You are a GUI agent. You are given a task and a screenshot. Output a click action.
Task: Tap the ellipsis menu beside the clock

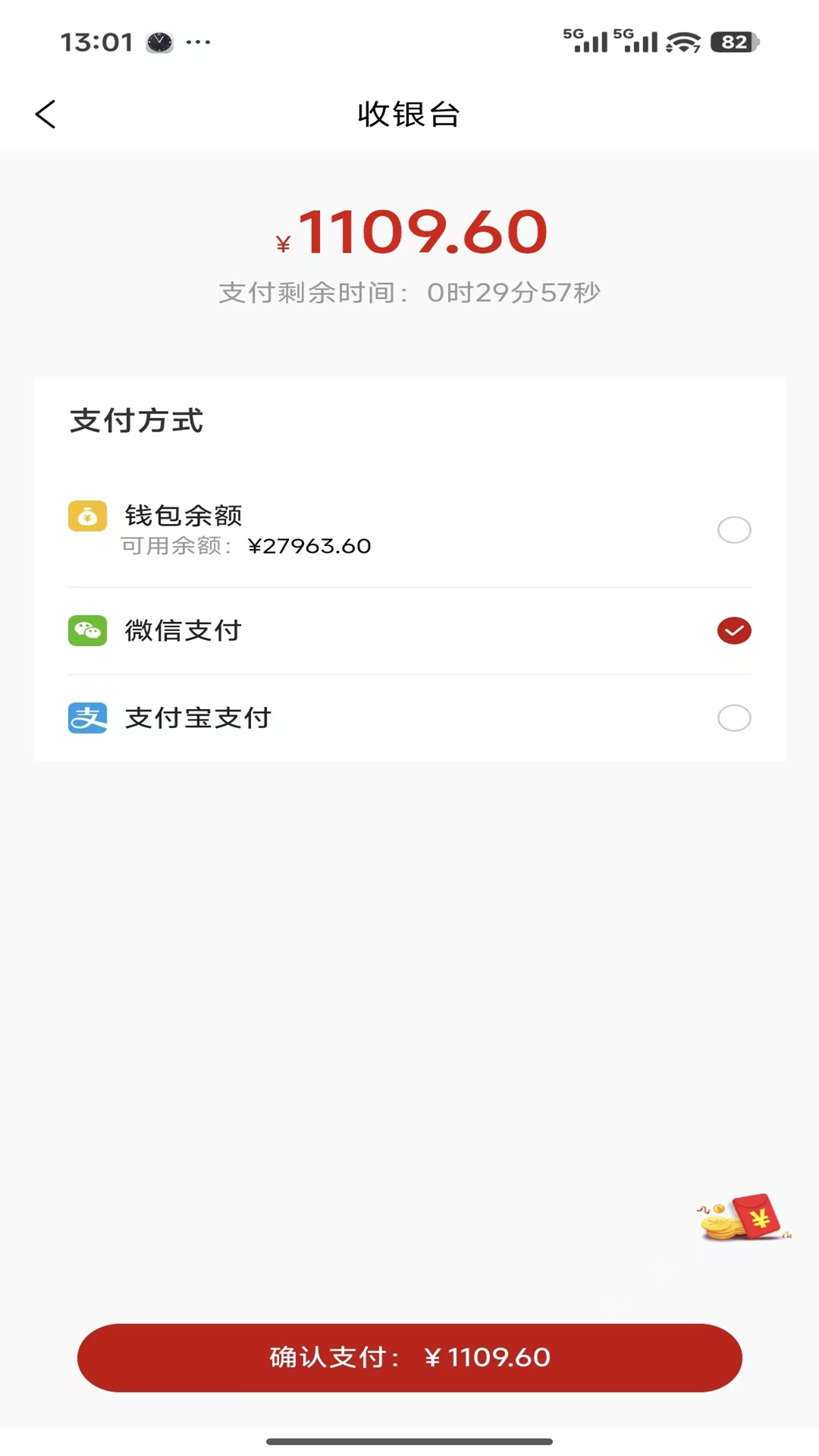pos(199,43)
